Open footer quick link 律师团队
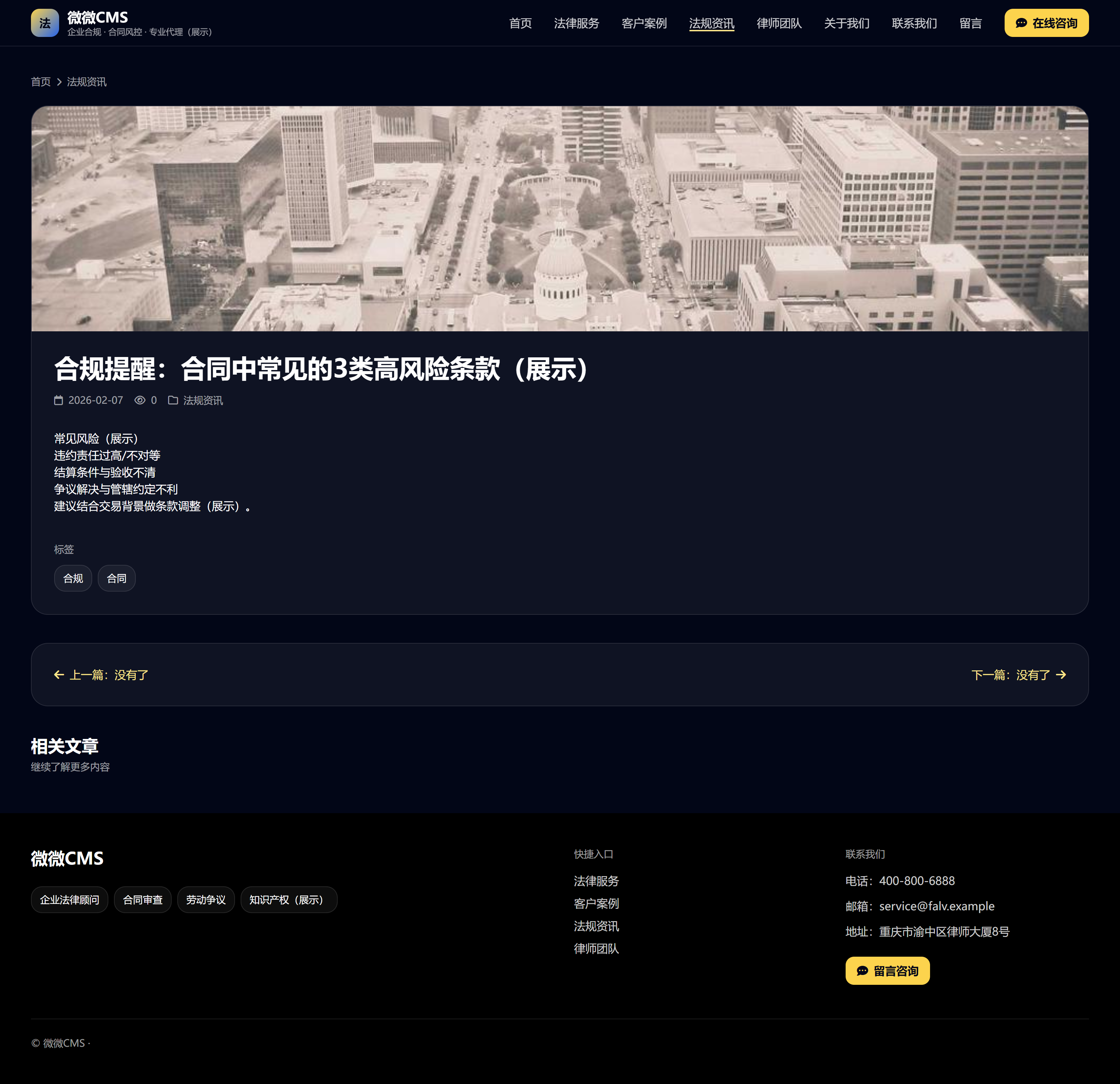Screen dimensions: 1120x1084 click(x=596, y=949)
